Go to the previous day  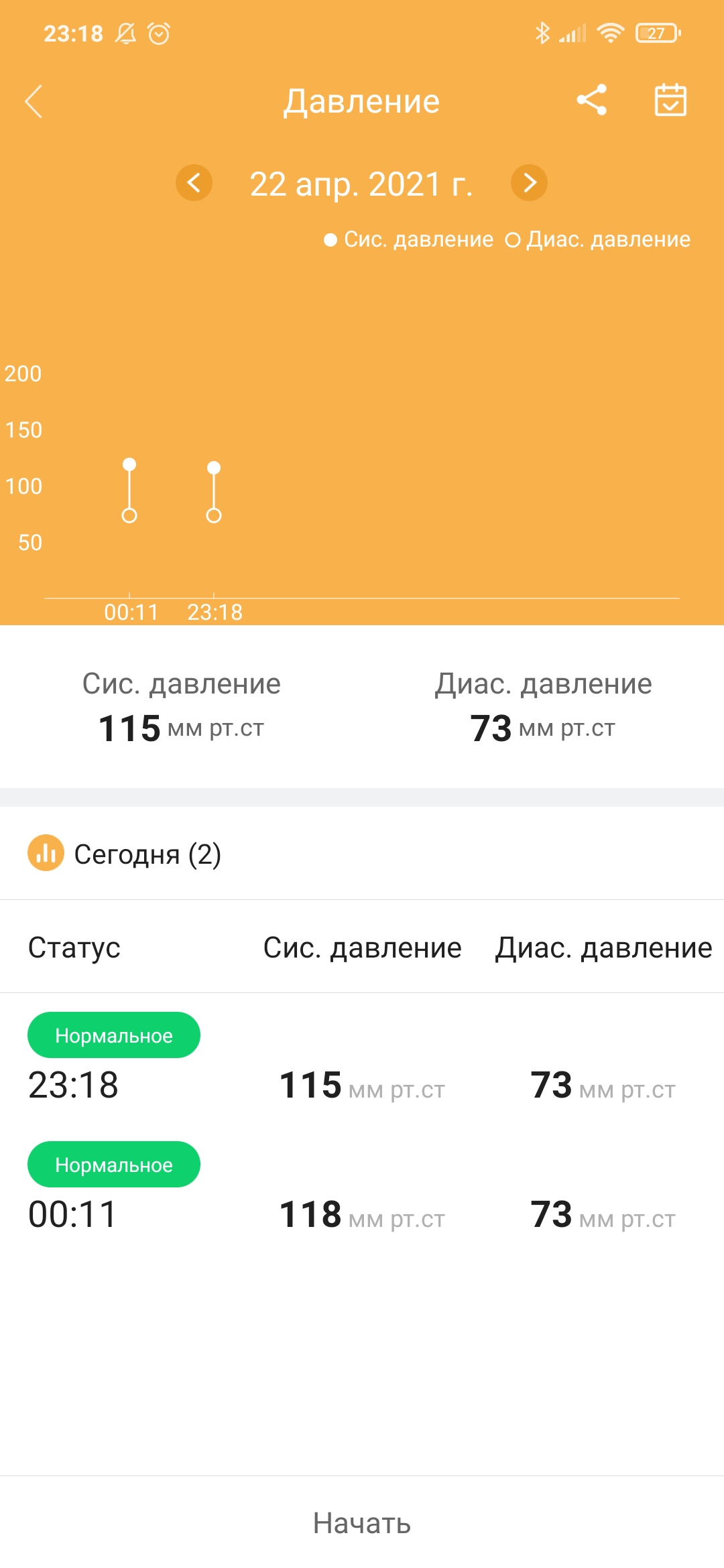tap(194, 183)
